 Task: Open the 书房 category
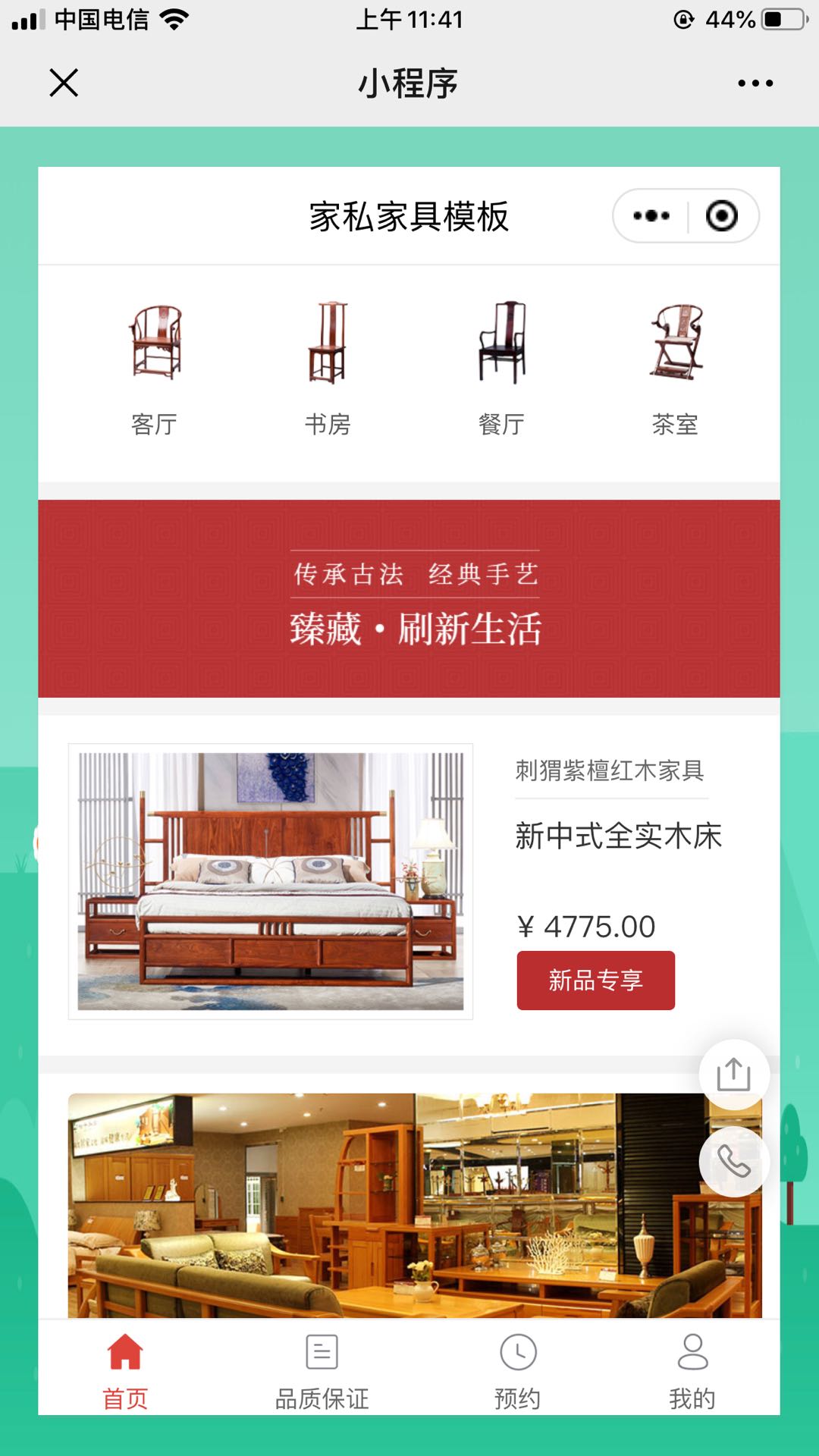pyautogui.click(x=328, y=369)
